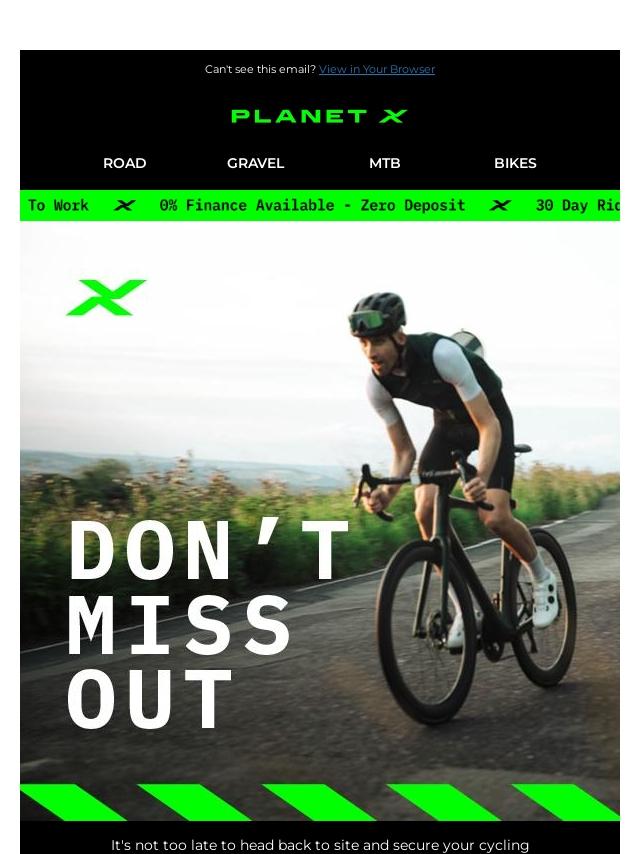Open the Don't Miss Out hero image
Viewport: 640px width, 854px height.
[320, 521]
